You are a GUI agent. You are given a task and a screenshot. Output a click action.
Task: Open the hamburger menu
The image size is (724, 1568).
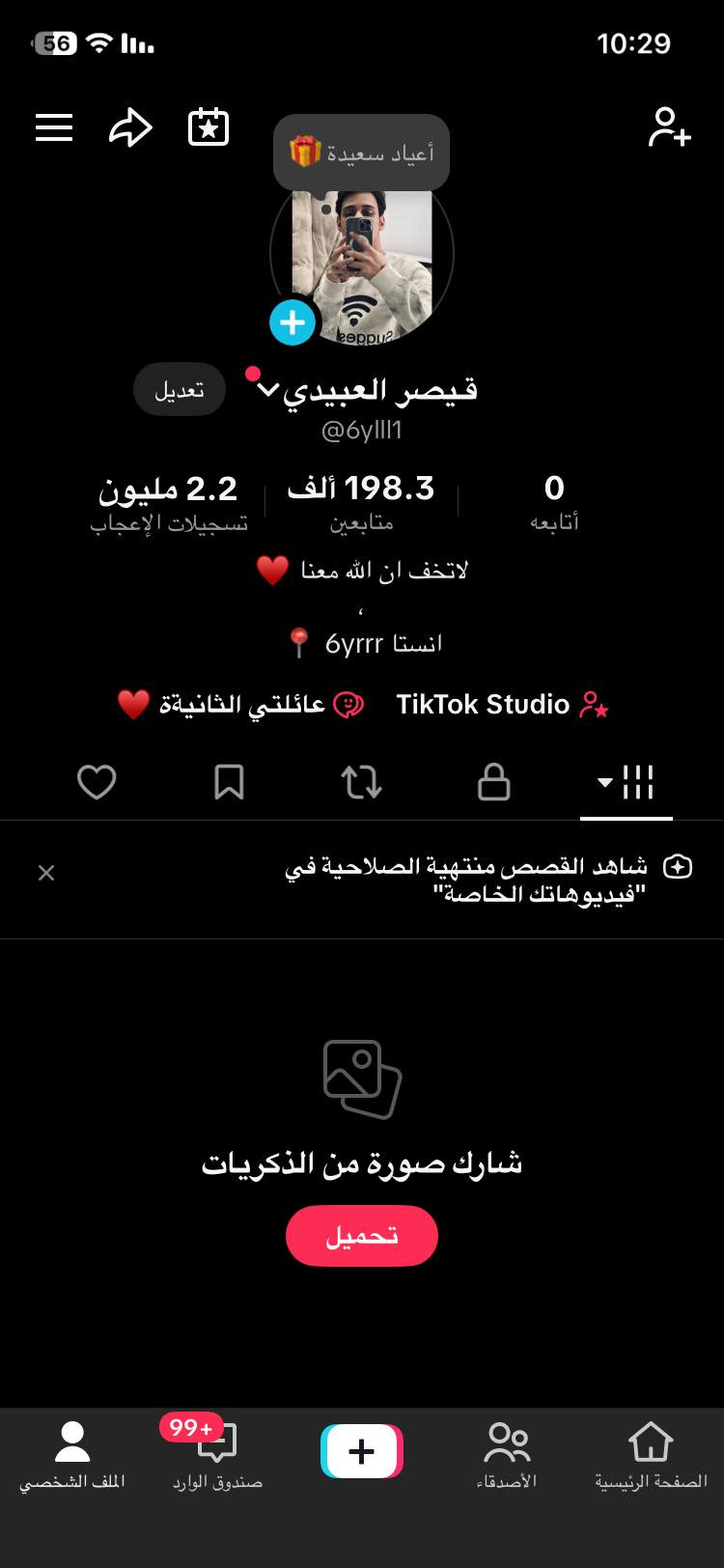pyautogui.click(x=54, y=127)
